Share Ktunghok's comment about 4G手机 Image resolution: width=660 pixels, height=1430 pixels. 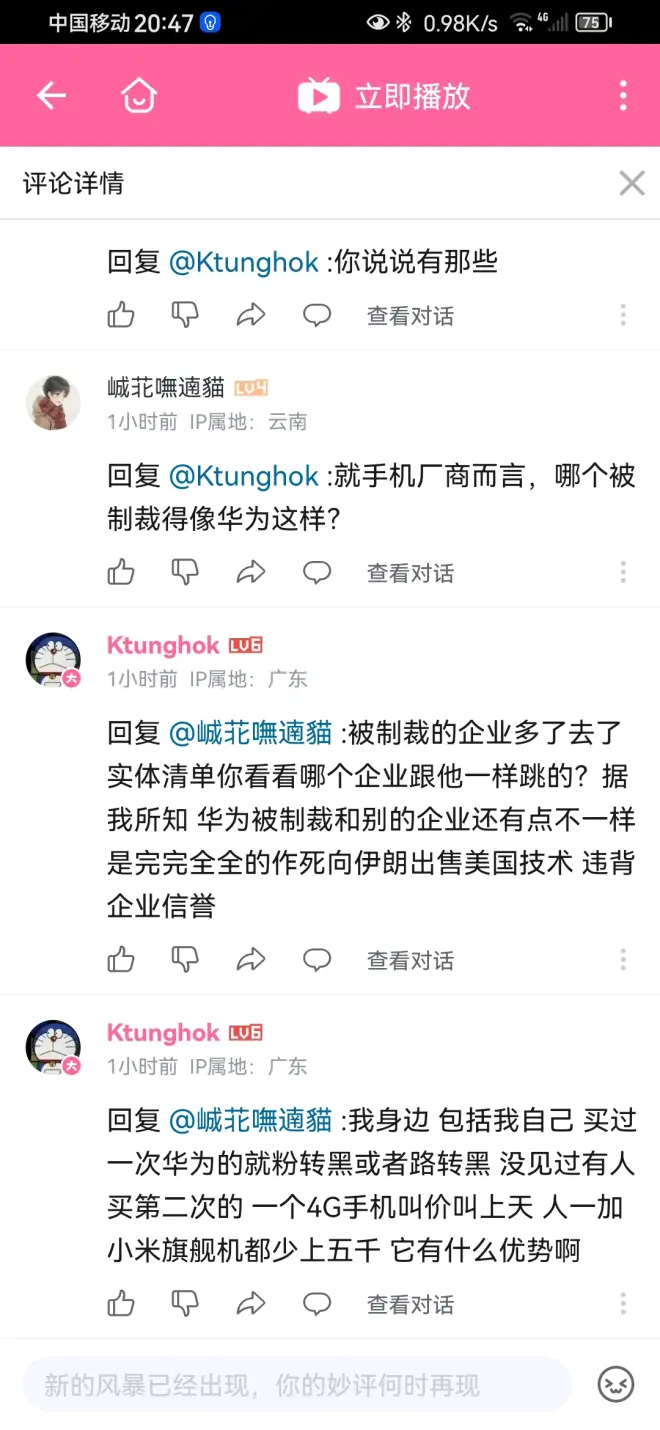(250, 1304)
